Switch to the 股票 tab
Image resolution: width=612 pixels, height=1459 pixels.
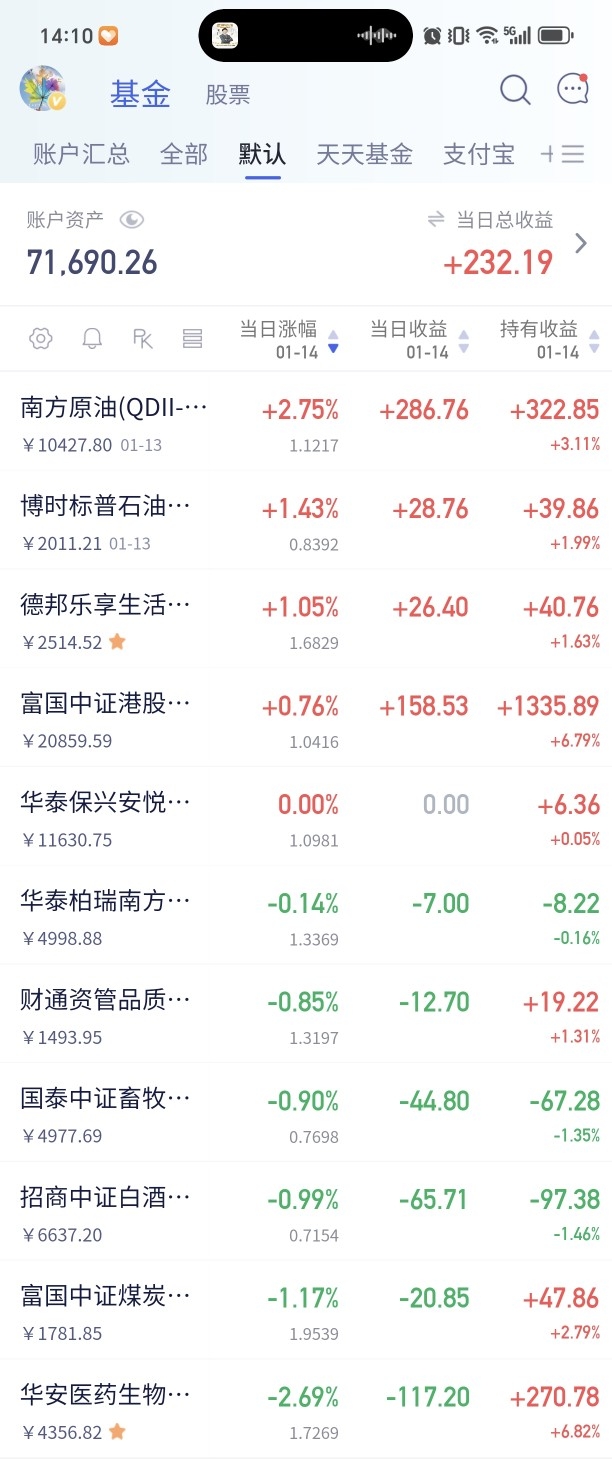[x=228, y=95]
